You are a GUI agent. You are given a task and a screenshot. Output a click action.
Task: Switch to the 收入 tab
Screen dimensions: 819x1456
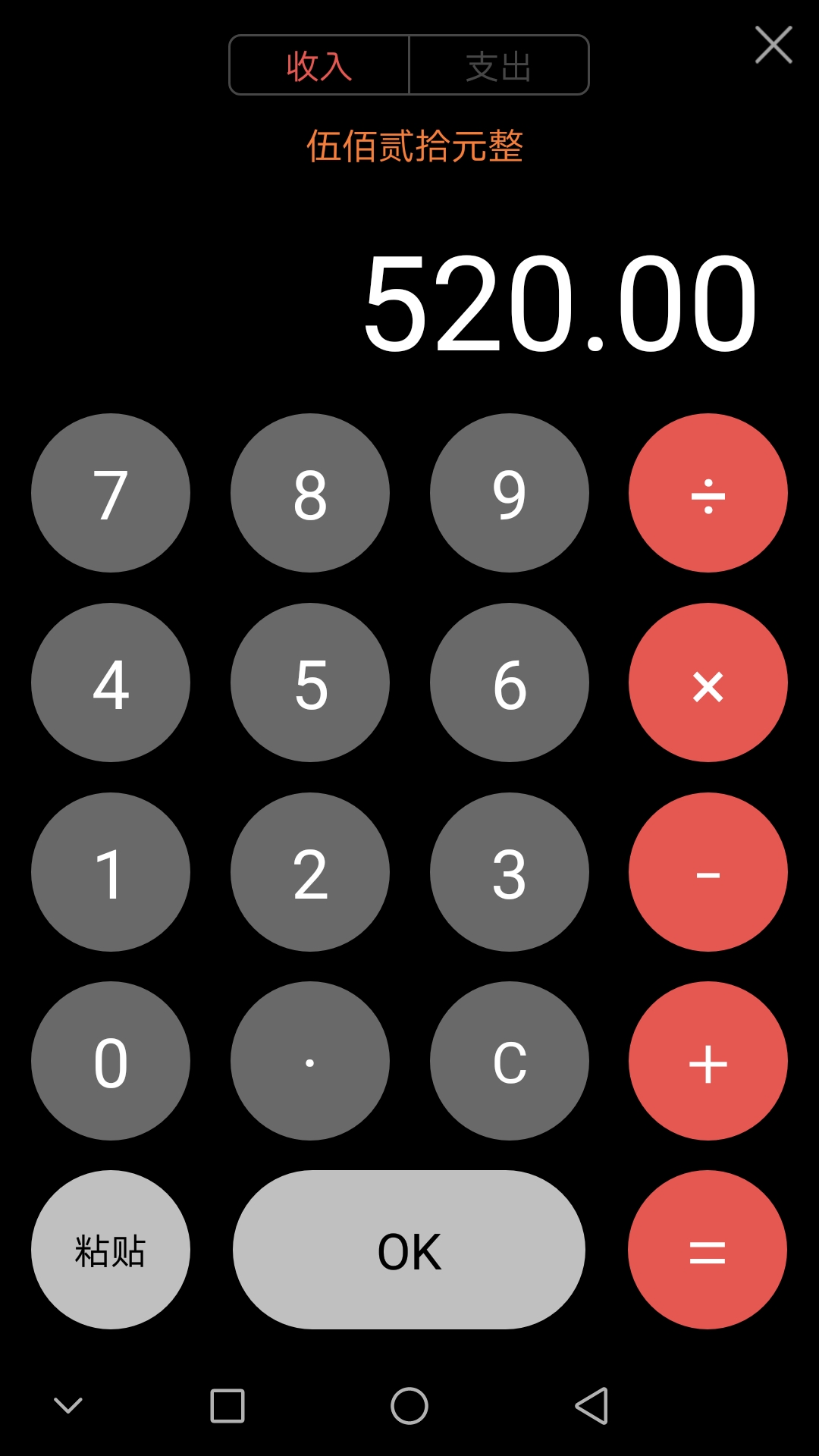pos(319,65)
